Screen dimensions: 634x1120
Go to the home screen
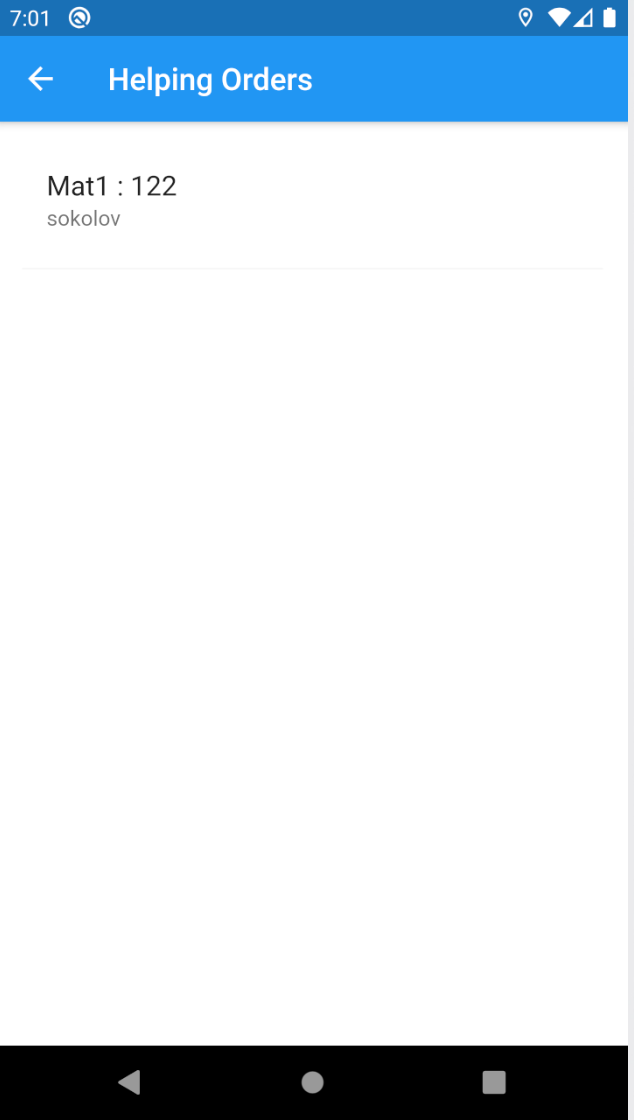(x=312, y=1082)
